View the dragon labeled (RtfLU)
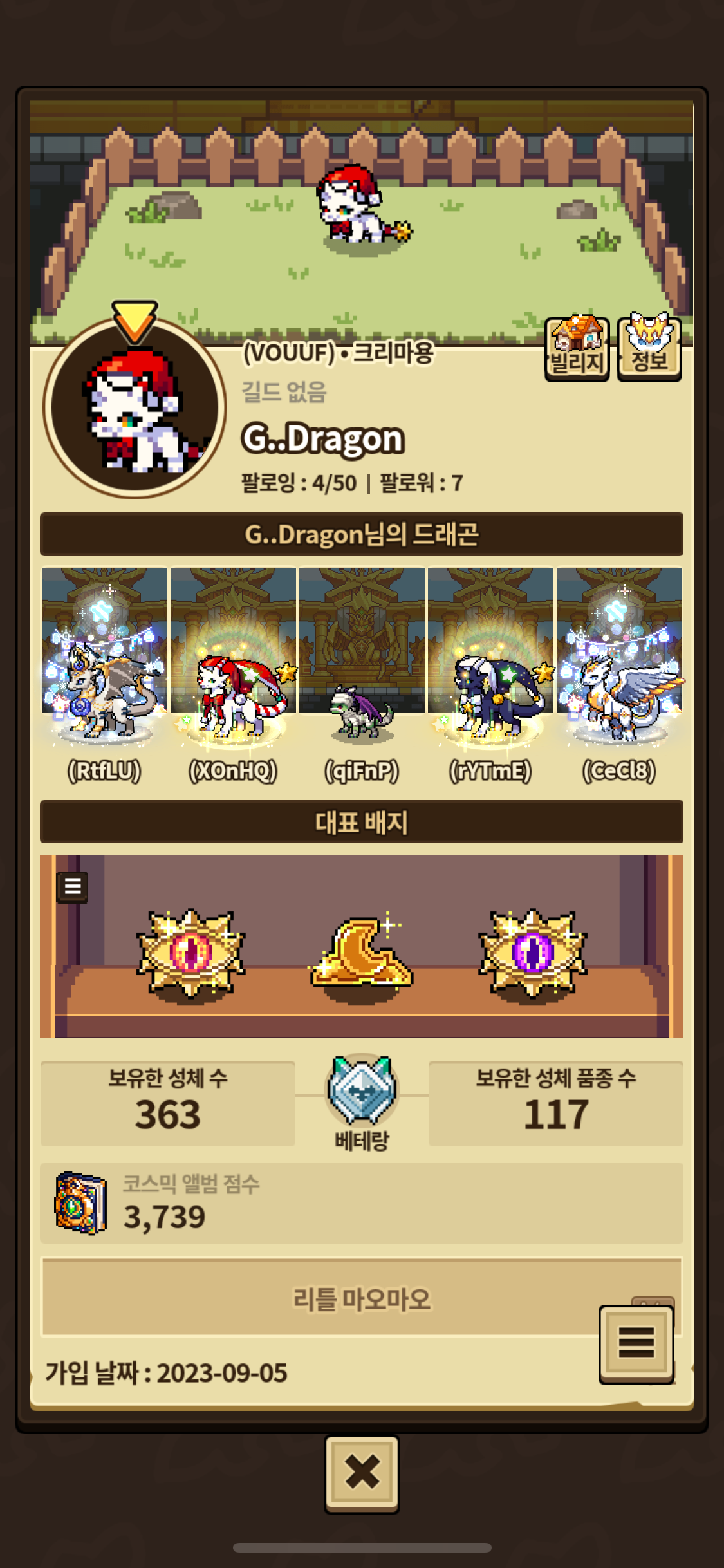The width and height of the screenshot is (724, 1568). 104,676
